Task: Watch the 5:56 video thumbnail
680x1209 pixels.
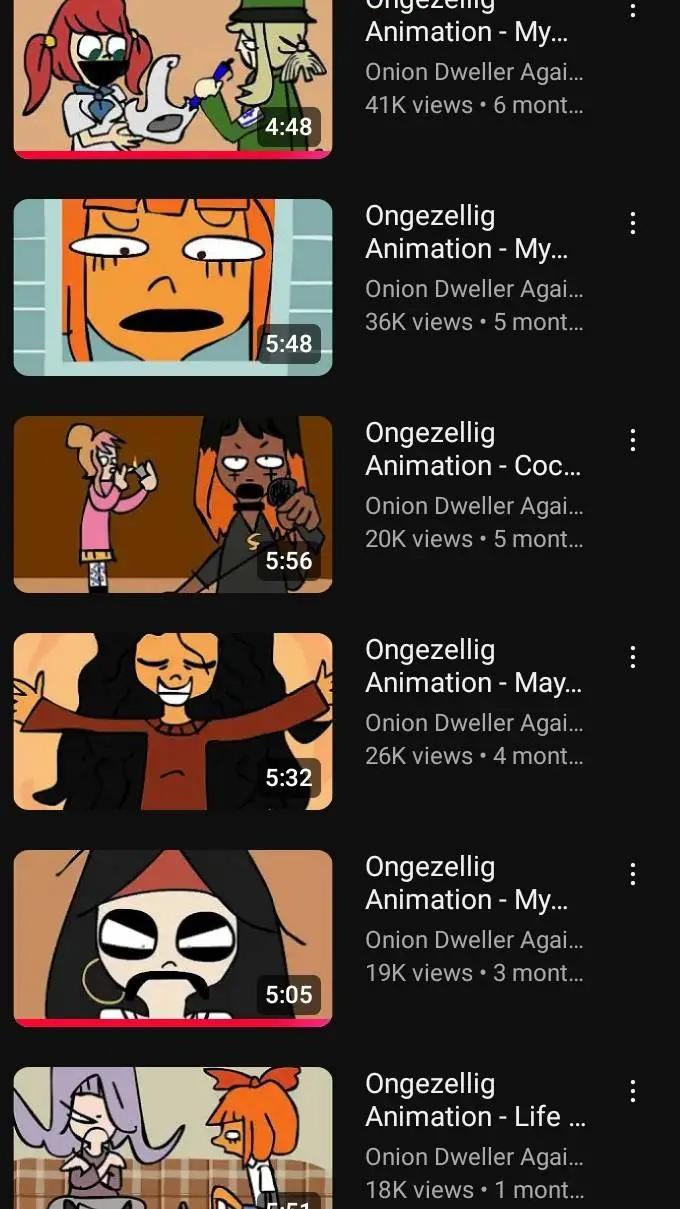Action: (x=172, y=504)
